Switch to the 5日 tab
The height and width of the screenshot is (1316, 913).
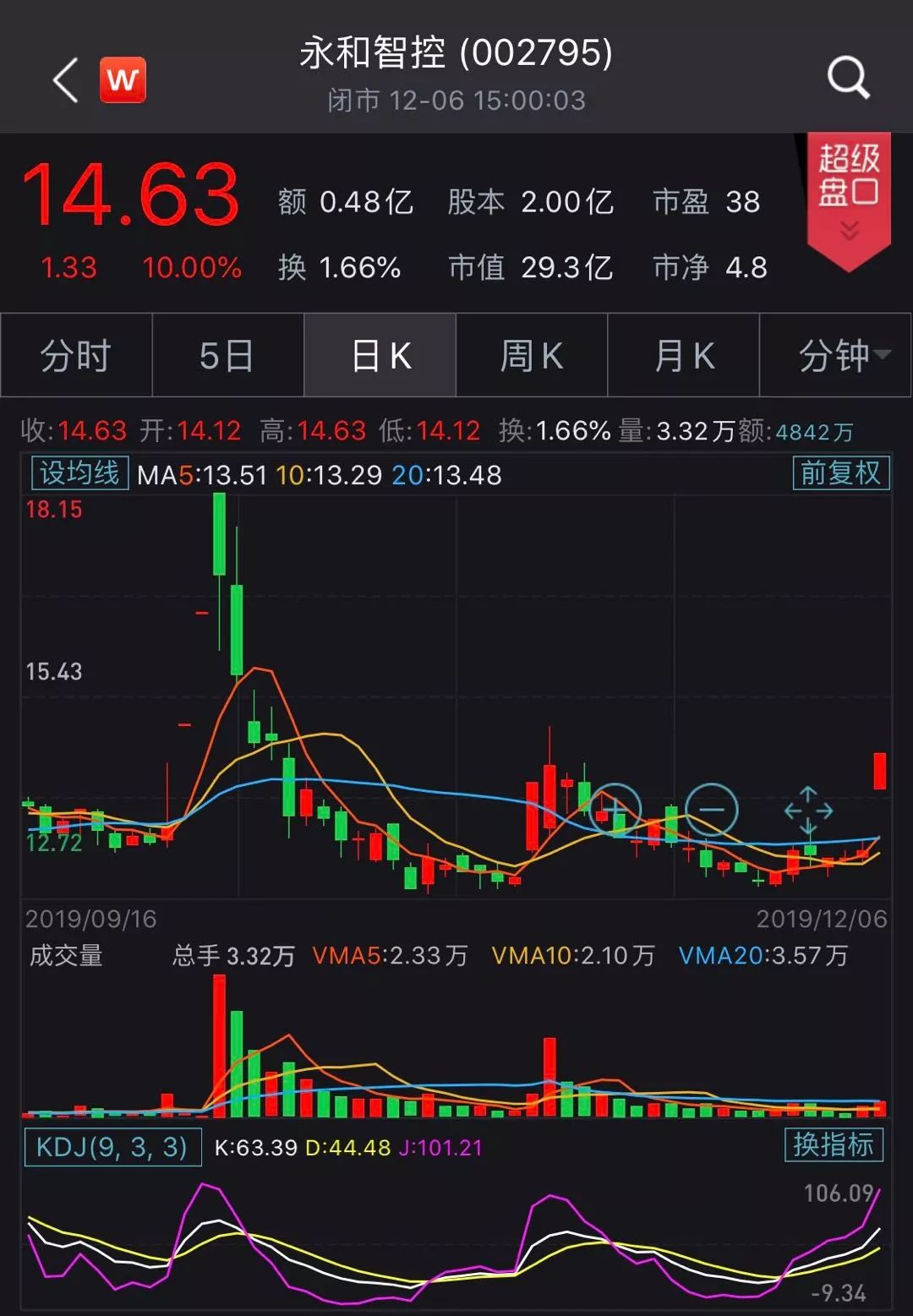227,356
